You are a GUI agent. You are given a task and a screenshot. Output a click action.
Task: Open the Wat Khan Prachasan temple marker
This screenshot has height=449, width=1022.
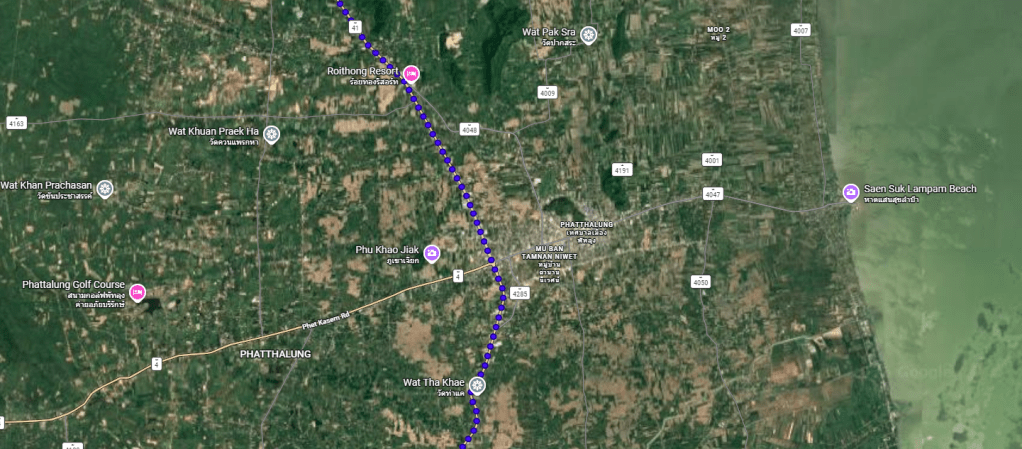coord(105,188)
